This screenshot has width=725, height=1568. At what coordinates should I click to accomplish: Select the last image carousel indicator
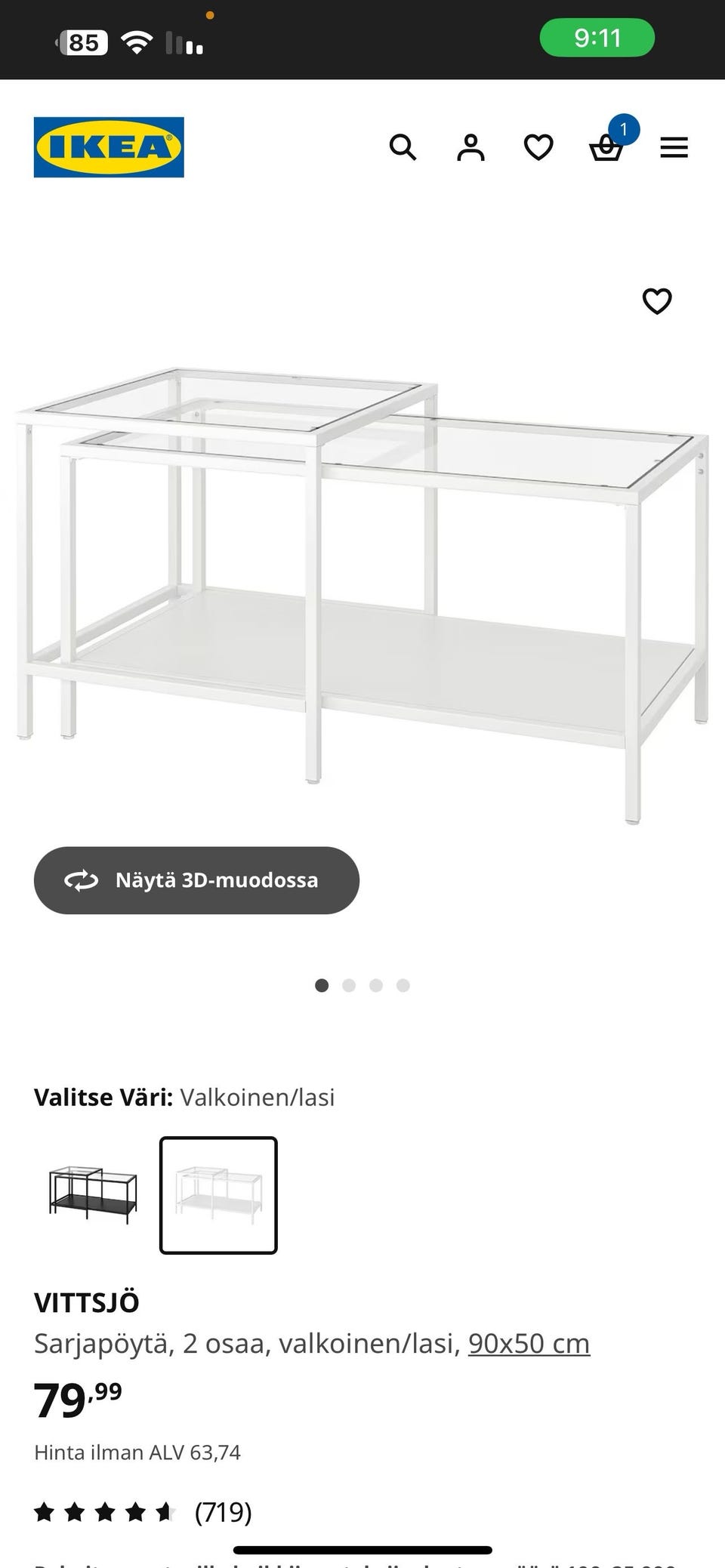[x=404, y=985]
